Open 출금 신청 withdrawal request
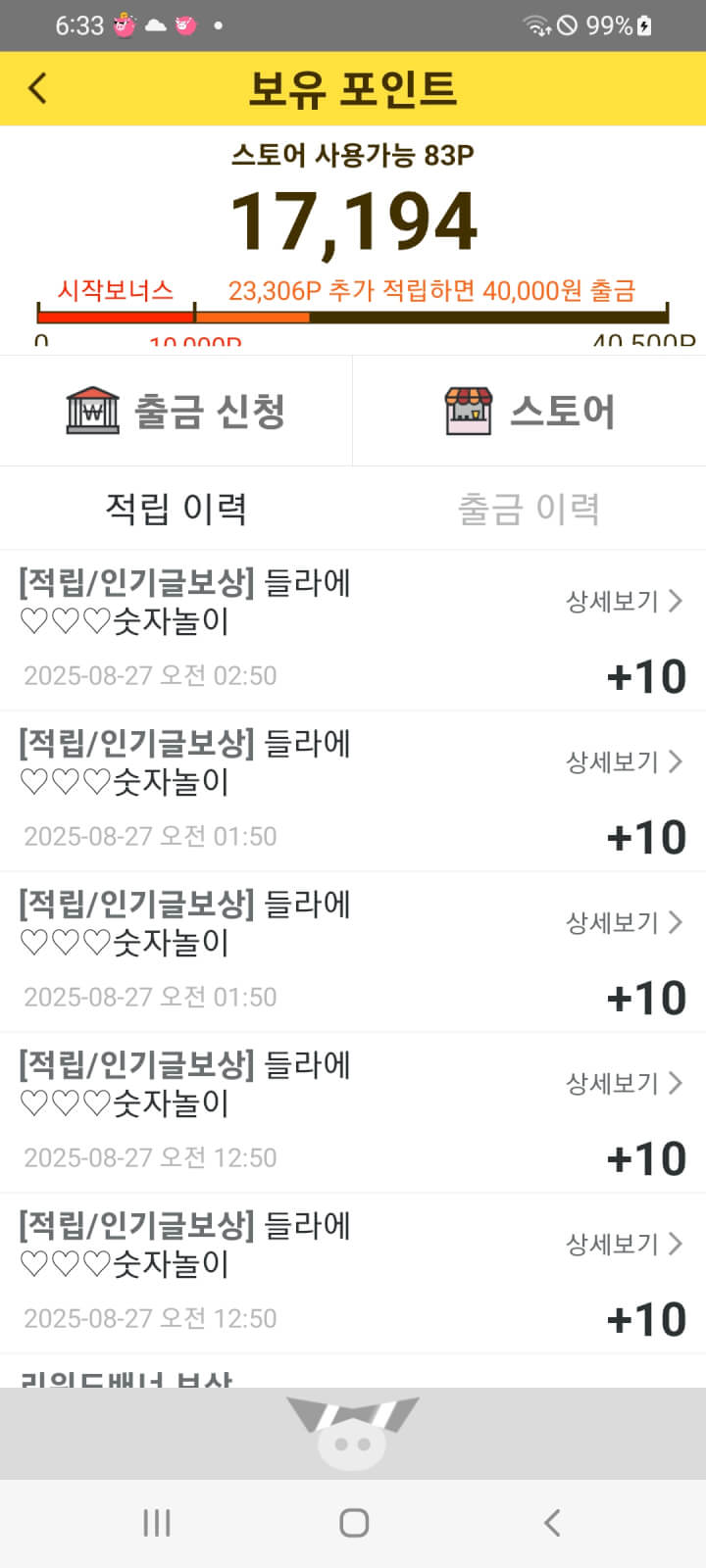The width and height of the screenshot is (706, 1568). (x=176, y=411)
